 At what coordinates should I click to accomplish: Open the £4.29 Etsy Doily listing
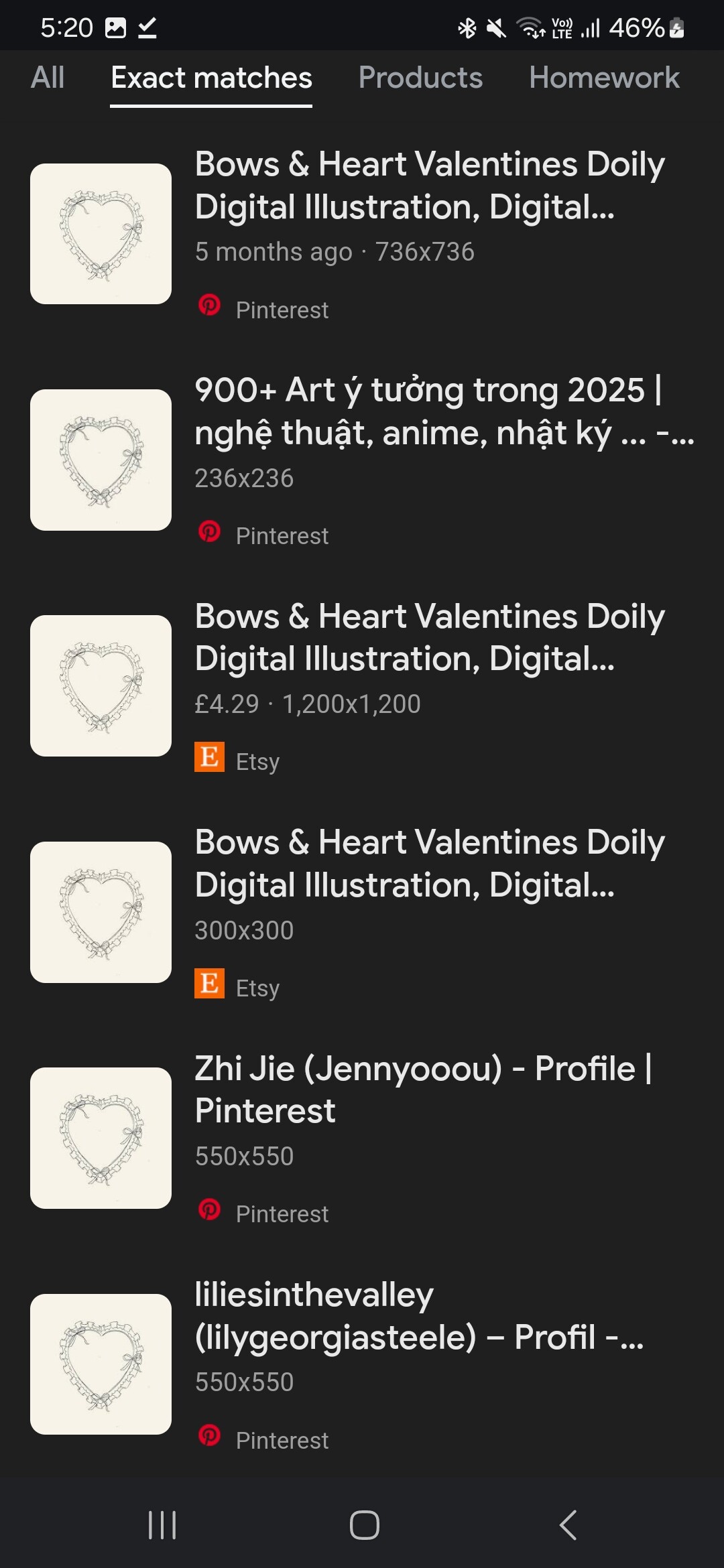pyautogui.click(x=362, y=685)
